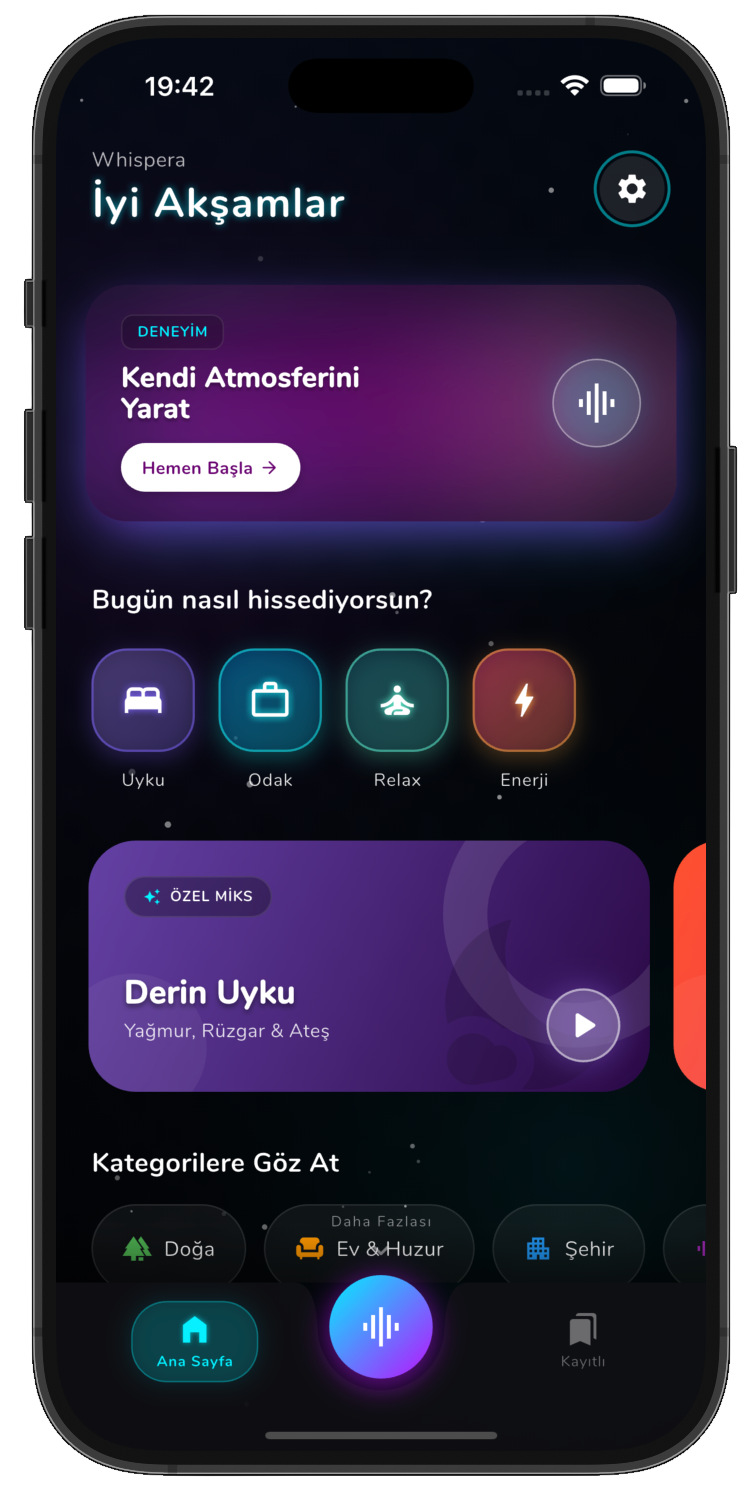This screenshot has width=748, height=1494.
Task: Select the Enerji mood
Action: pos(524,700)
